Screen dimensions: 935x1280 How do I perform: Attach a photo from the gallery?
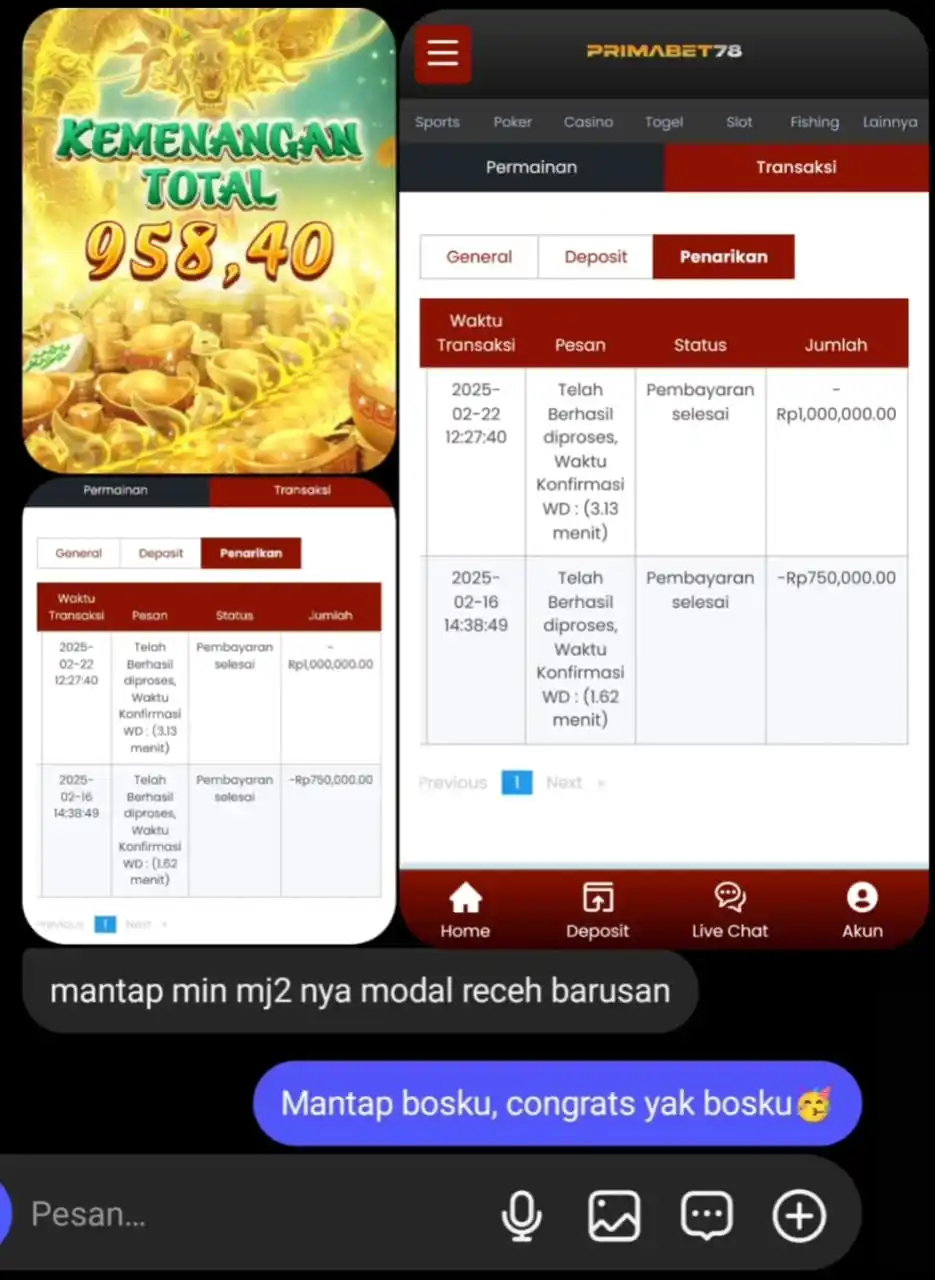(x=614, y=1216)
